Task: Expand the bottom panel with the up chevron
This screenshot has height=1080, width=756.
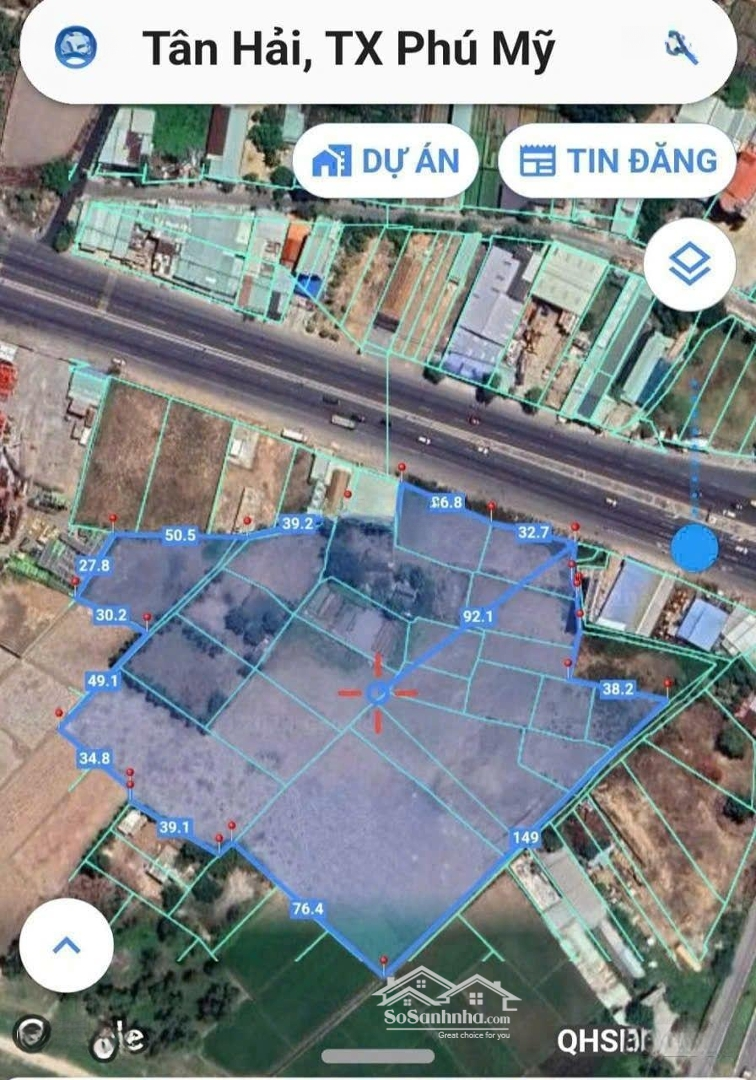Action: [x=66, y=945]
